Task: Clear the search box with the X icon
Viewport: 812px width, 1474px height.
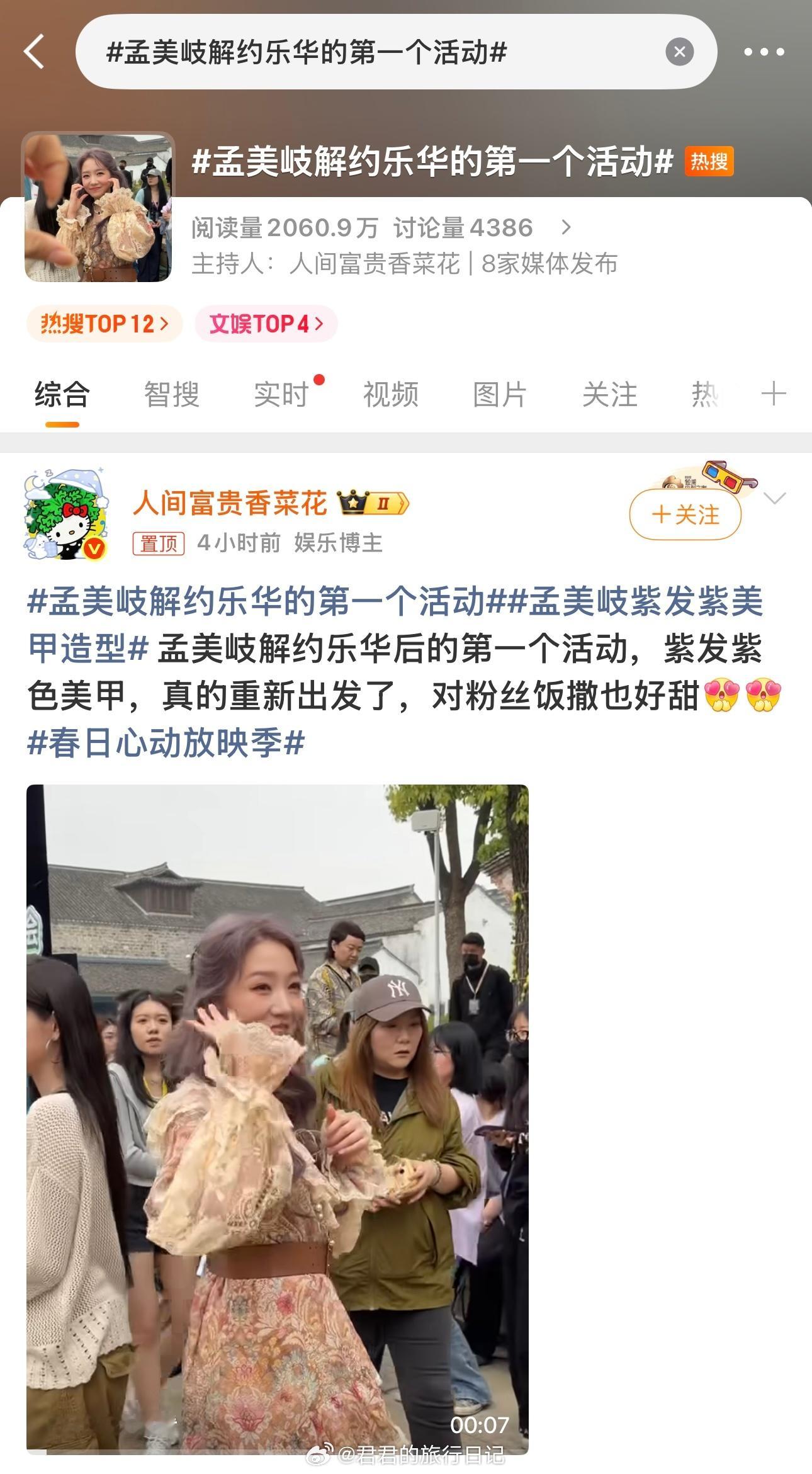Action: (x=679, y=53)
